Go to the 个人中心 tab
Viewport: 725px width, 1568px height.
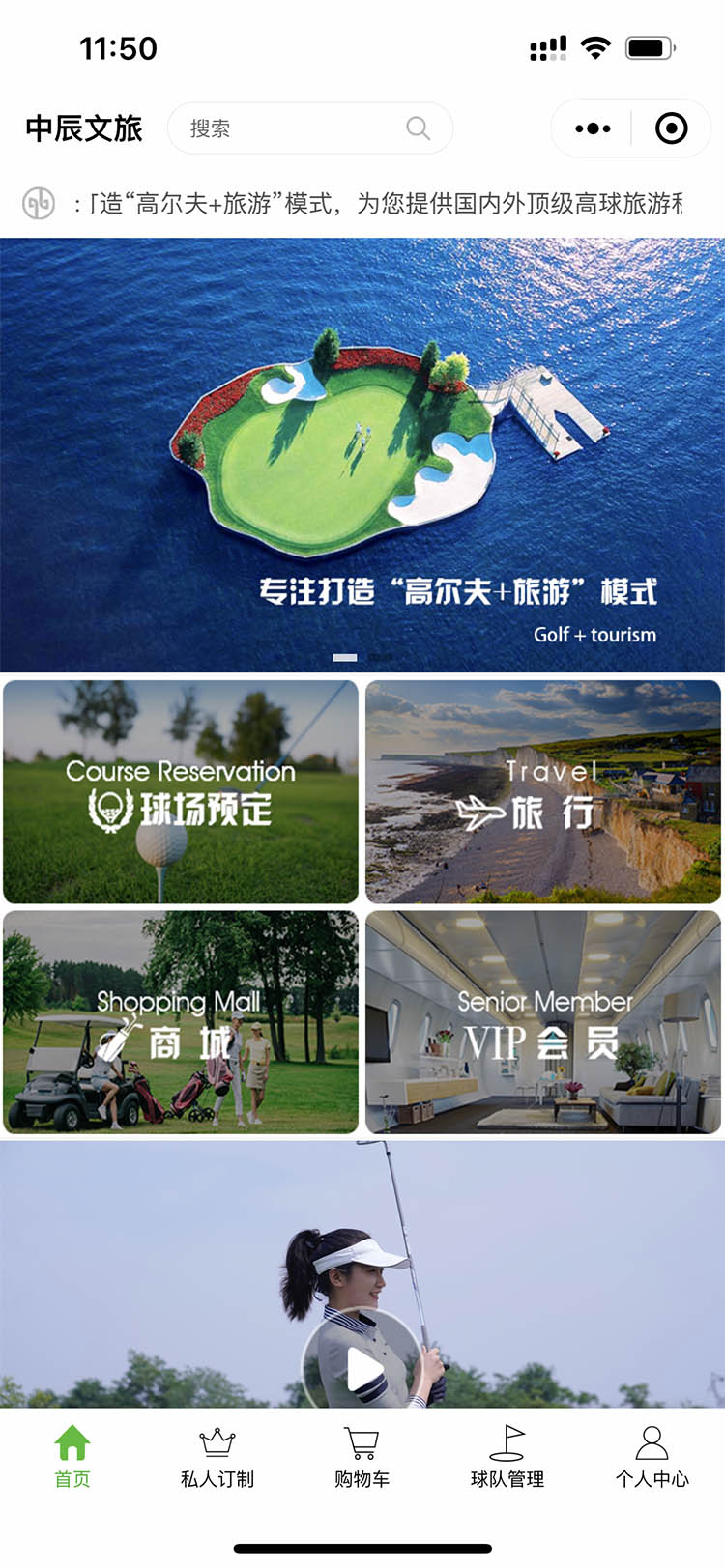652,1456
